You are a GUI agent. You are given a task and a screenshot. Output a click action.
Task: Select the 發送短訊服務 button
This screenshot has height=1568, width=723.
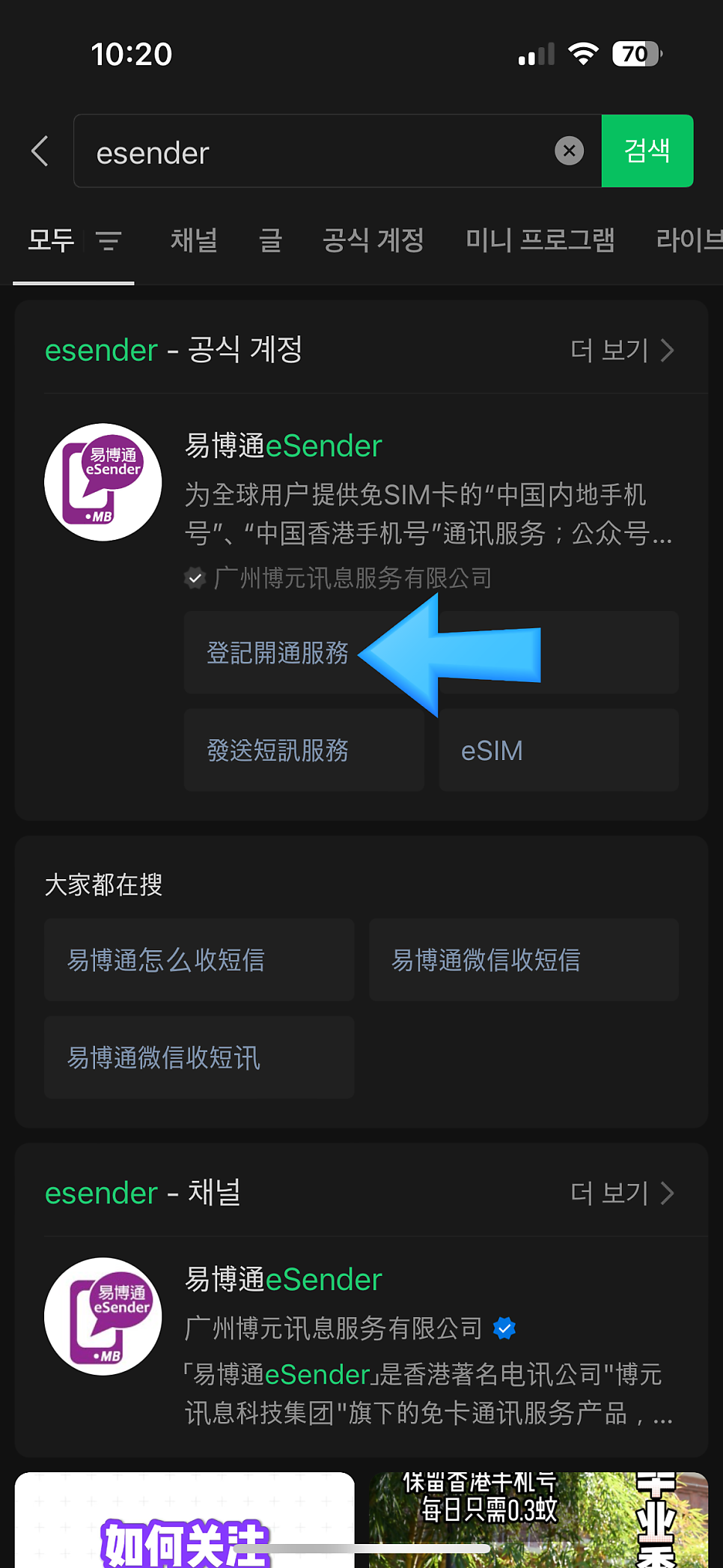coord(304,750)
